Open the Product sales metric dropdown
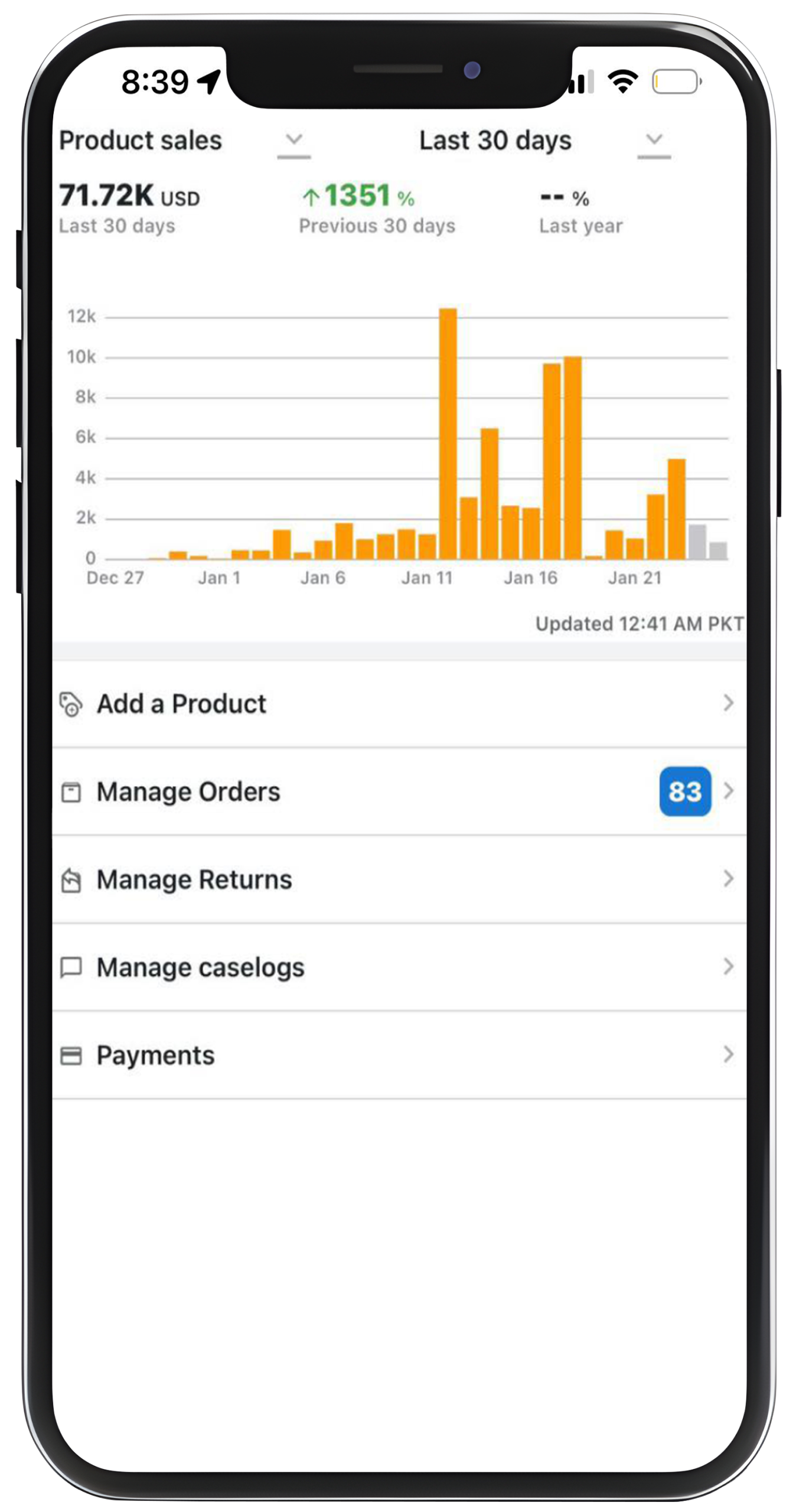This screenshot has height=1512, width=796. 293,141
